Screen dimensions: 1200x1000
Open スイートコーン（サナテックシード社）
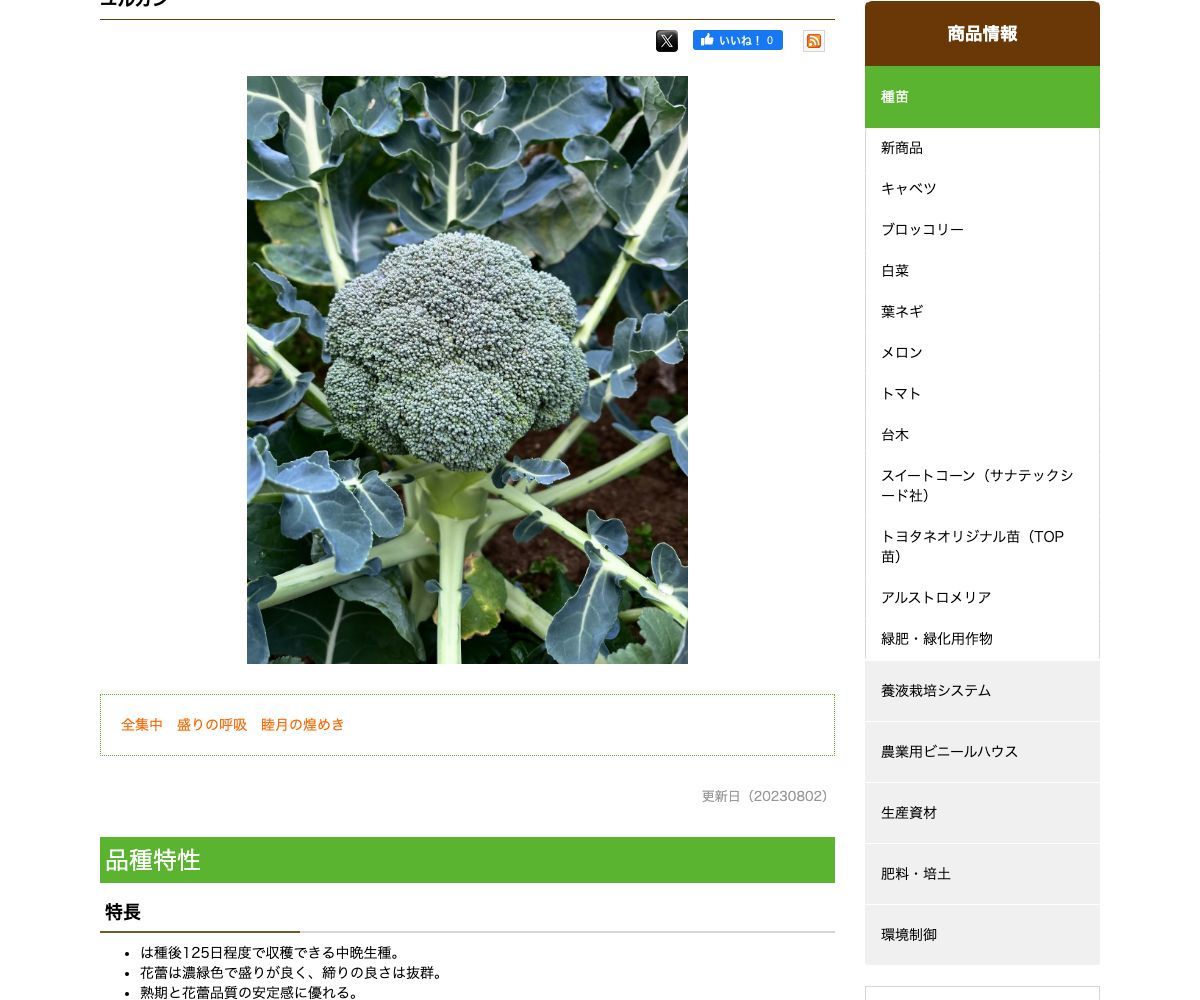coord(976,486)
